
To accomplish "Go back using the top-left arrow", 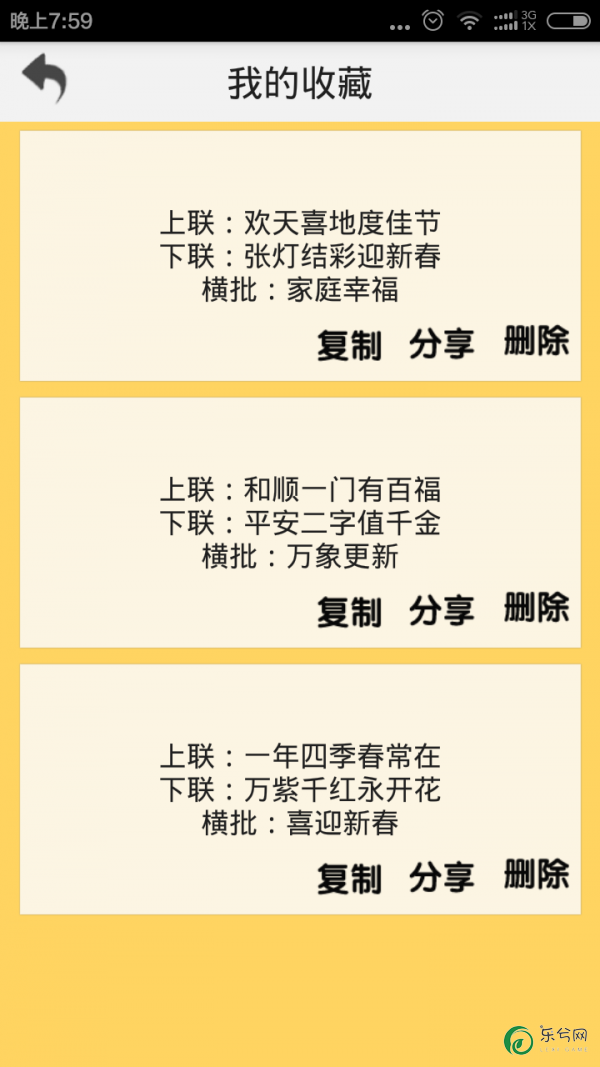I will [x=45, y=78].
